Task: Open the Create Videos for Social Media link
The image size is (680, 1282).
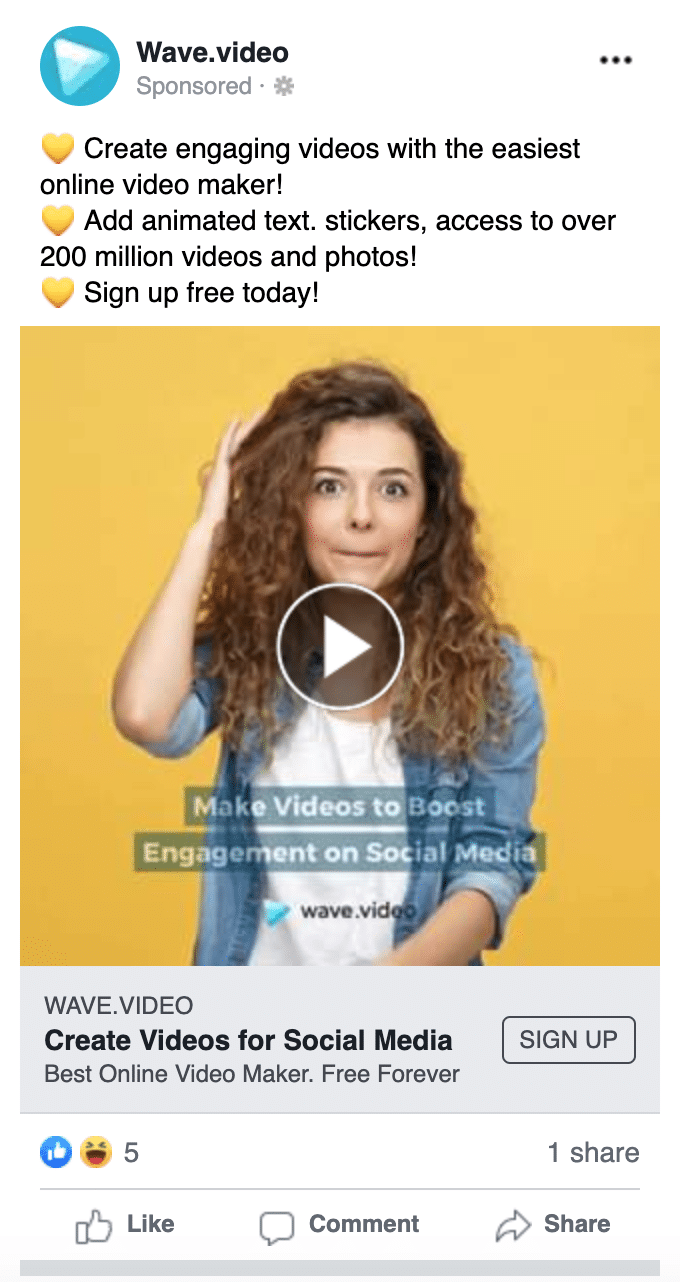Action: coord(248,1040)
